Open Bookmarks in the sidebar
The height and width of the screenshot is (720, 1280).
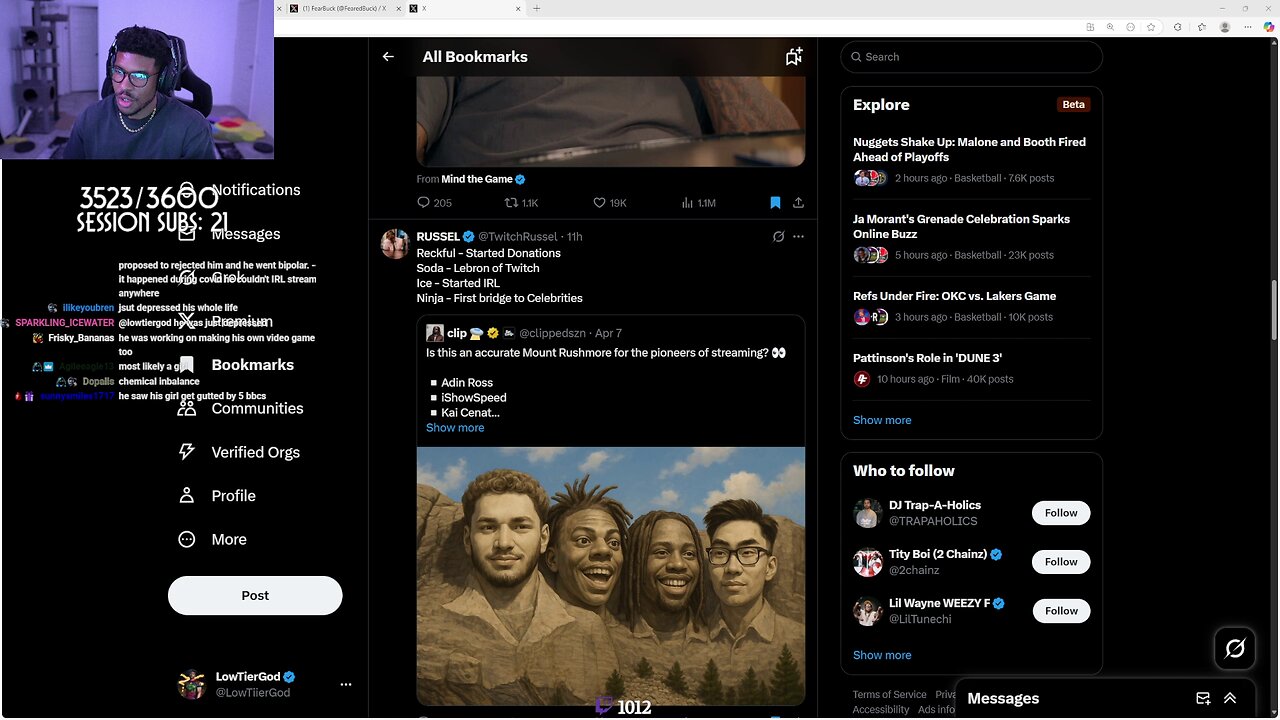tap(252, 365)
